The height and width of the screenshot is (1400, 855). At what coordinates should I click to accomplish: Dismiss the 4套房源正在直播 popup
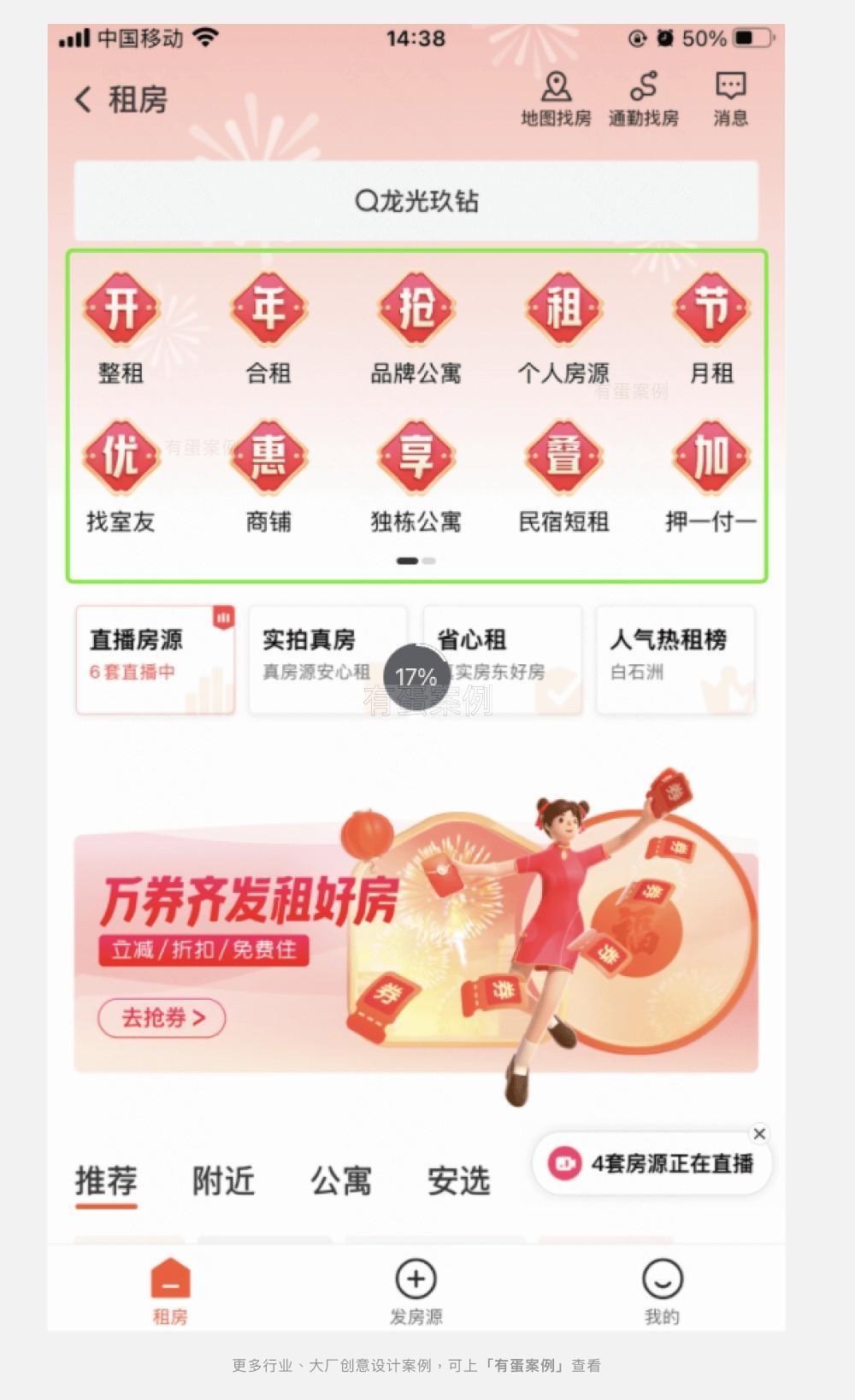tap(759, 1134)
